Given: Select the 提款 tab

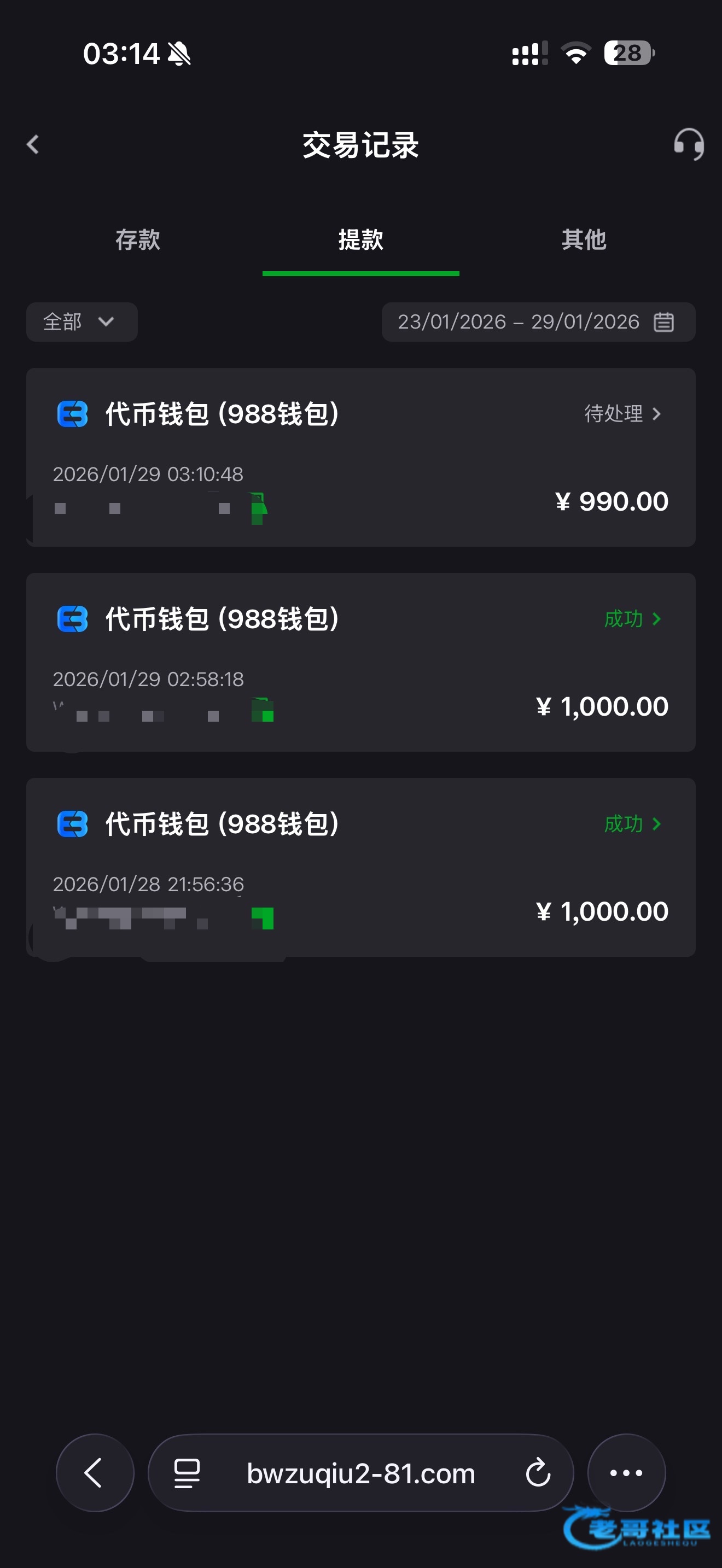Looking at the screenshot, I should coord(360,240).
